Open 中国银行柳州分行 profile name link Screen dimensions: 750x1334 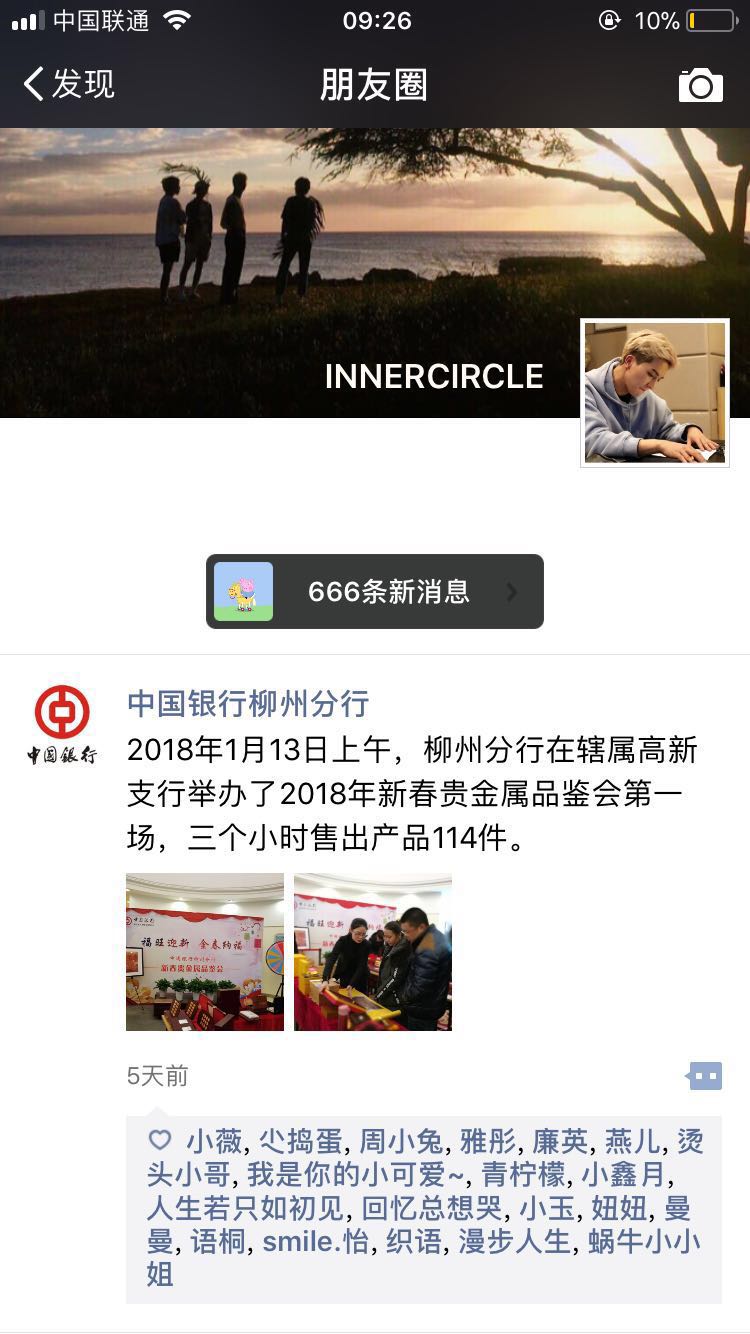tap(248, 703)
